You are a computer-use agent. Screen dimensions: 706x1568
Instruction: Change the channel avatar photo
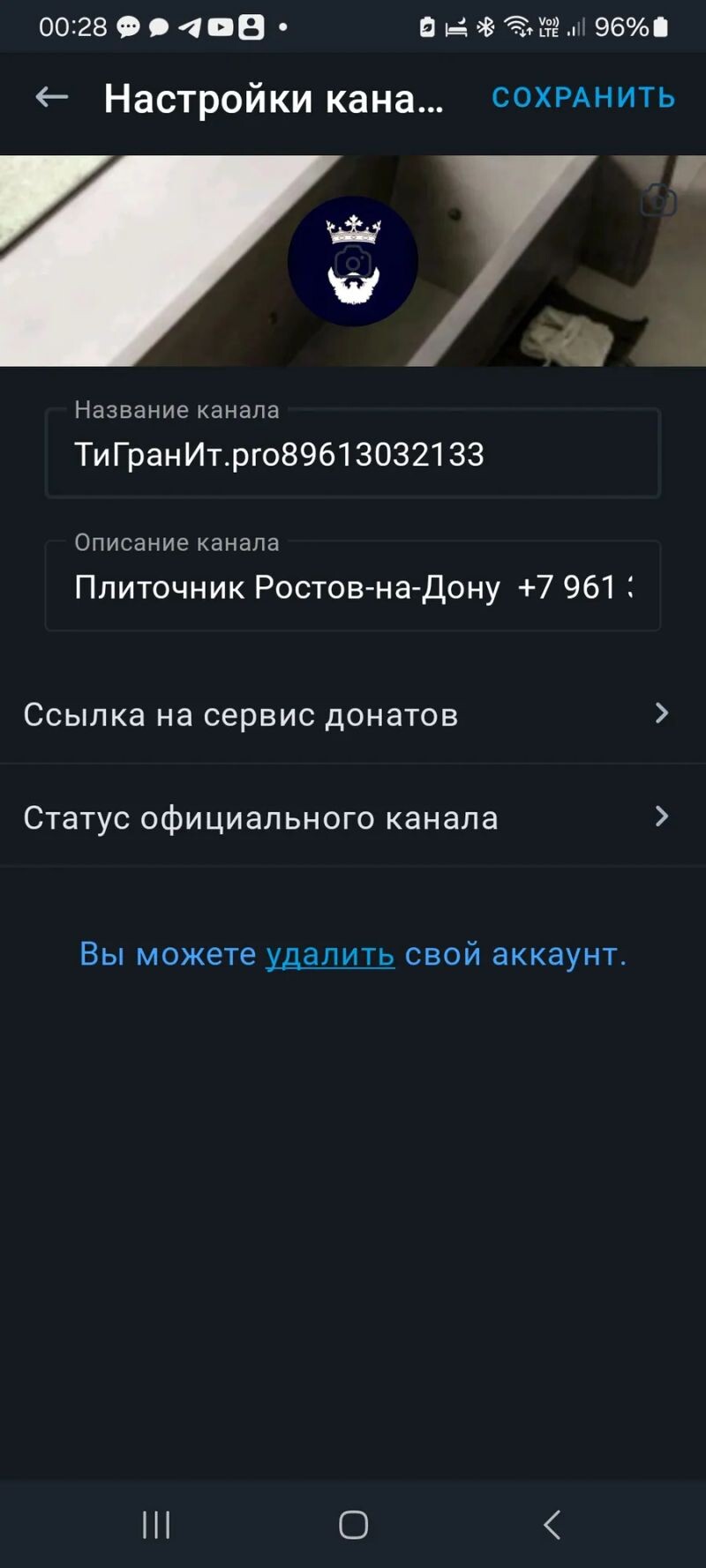[353, 261]
